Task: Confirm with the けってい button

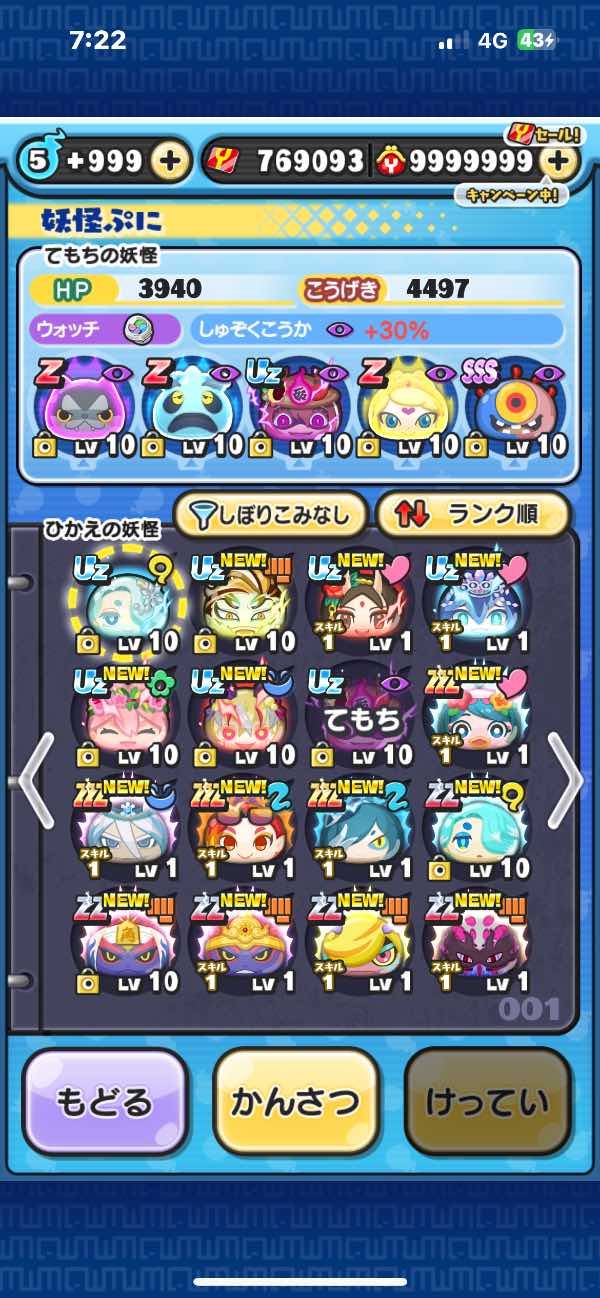Action: [487, 1102]
